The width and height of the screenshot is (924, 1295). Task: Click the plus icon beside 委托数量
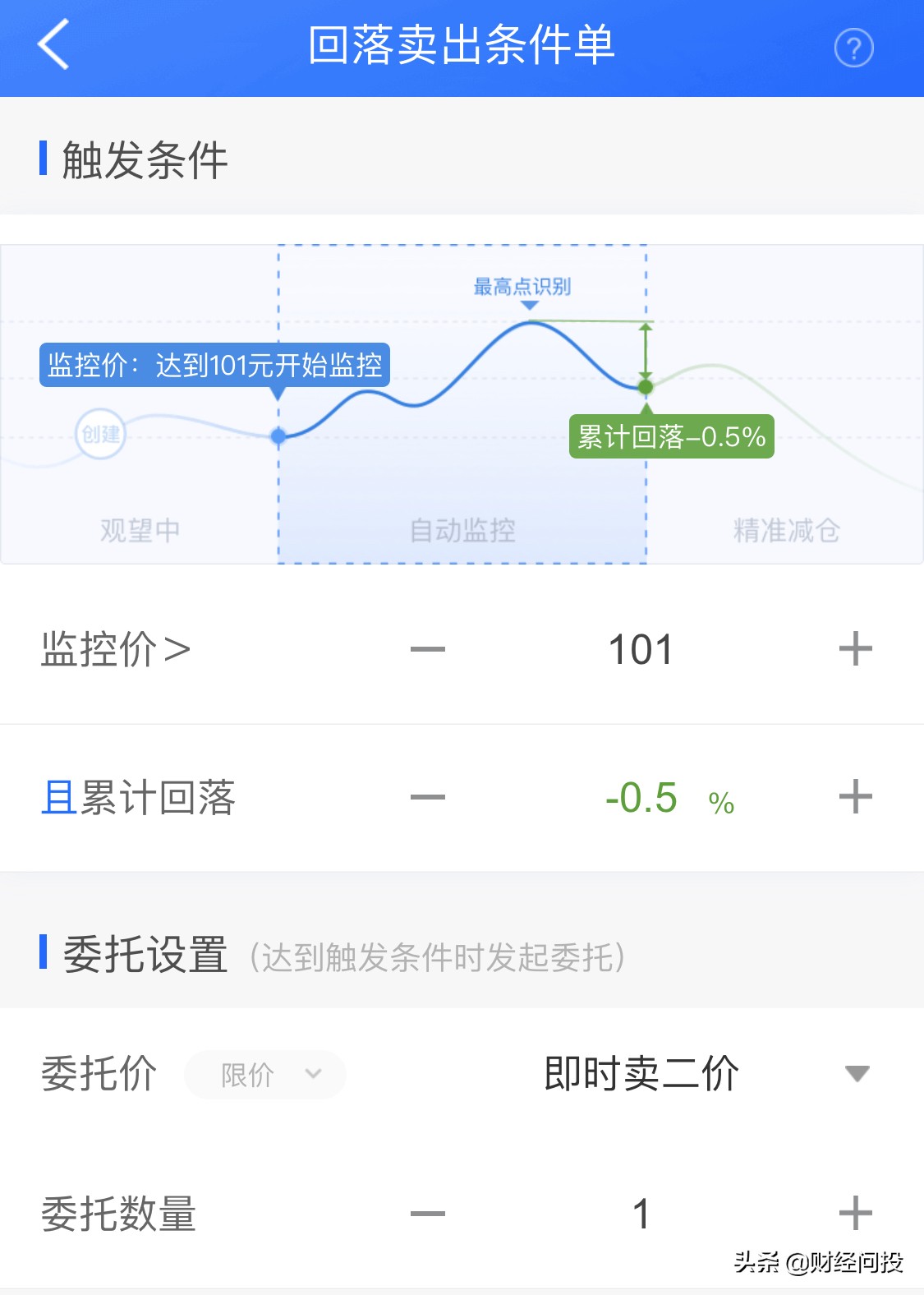coord(856,1211)
